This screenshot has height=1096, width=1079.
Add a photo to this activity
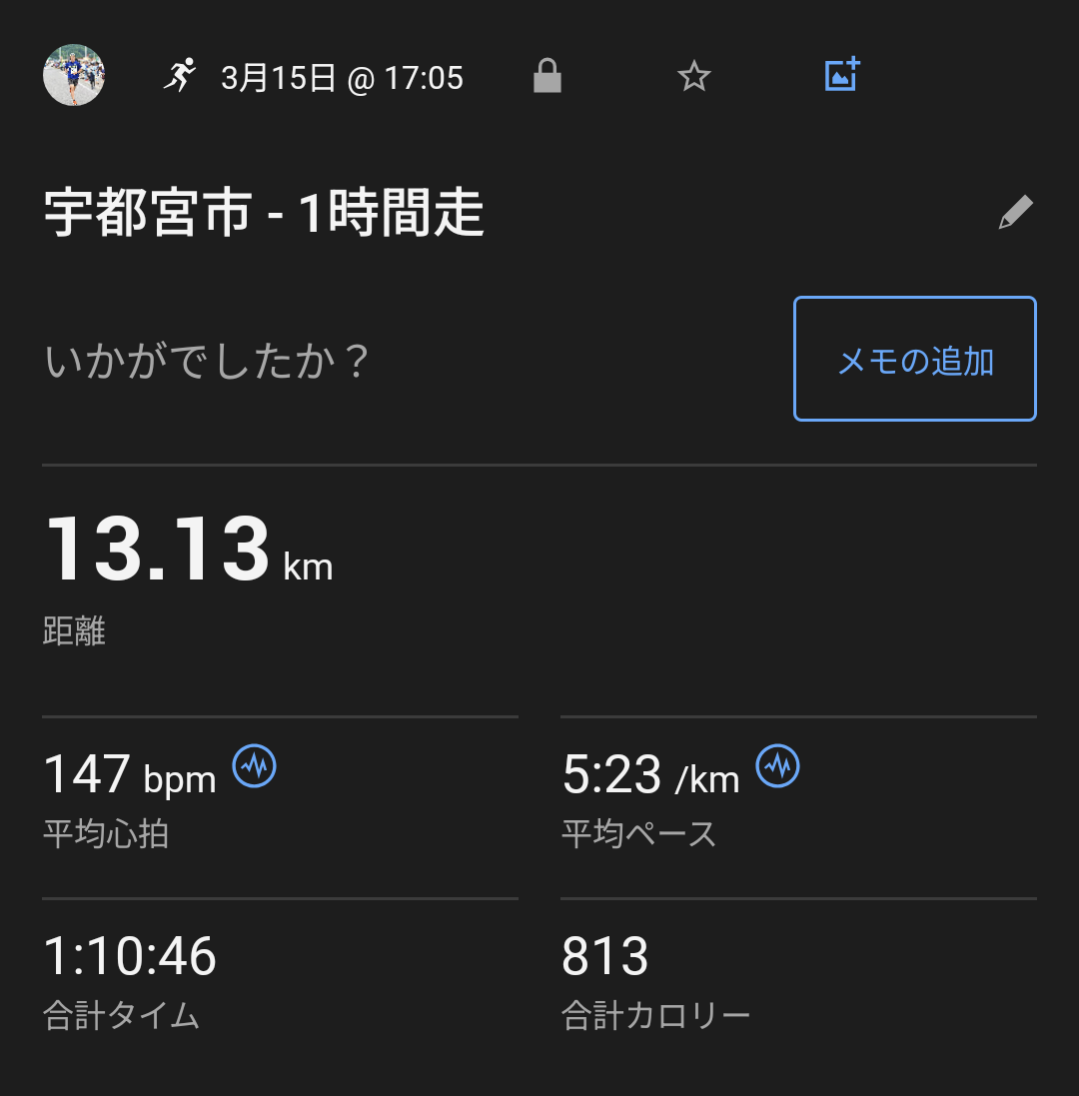pos(842,75)
